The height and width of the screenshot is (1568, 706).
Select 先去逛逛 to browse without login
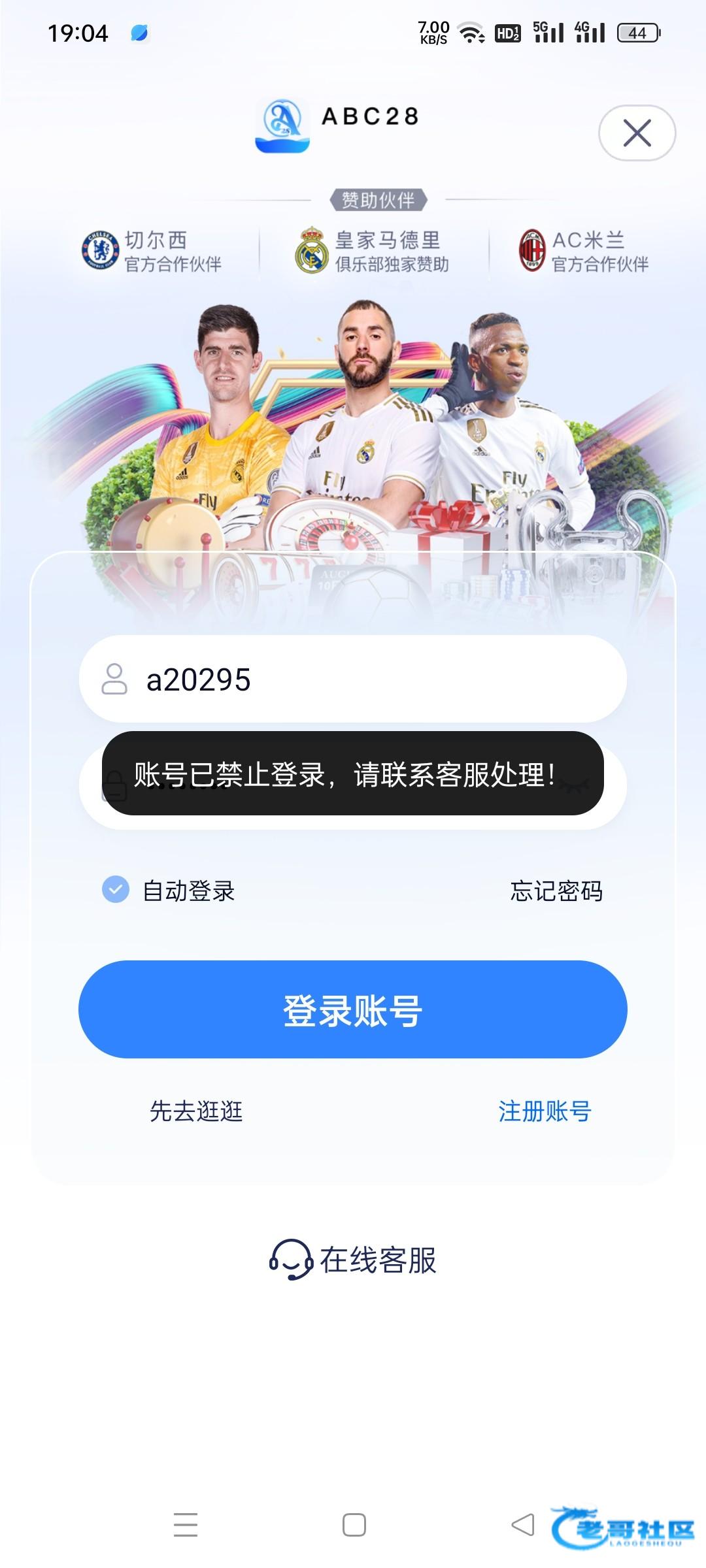[x=196, y=1111]
